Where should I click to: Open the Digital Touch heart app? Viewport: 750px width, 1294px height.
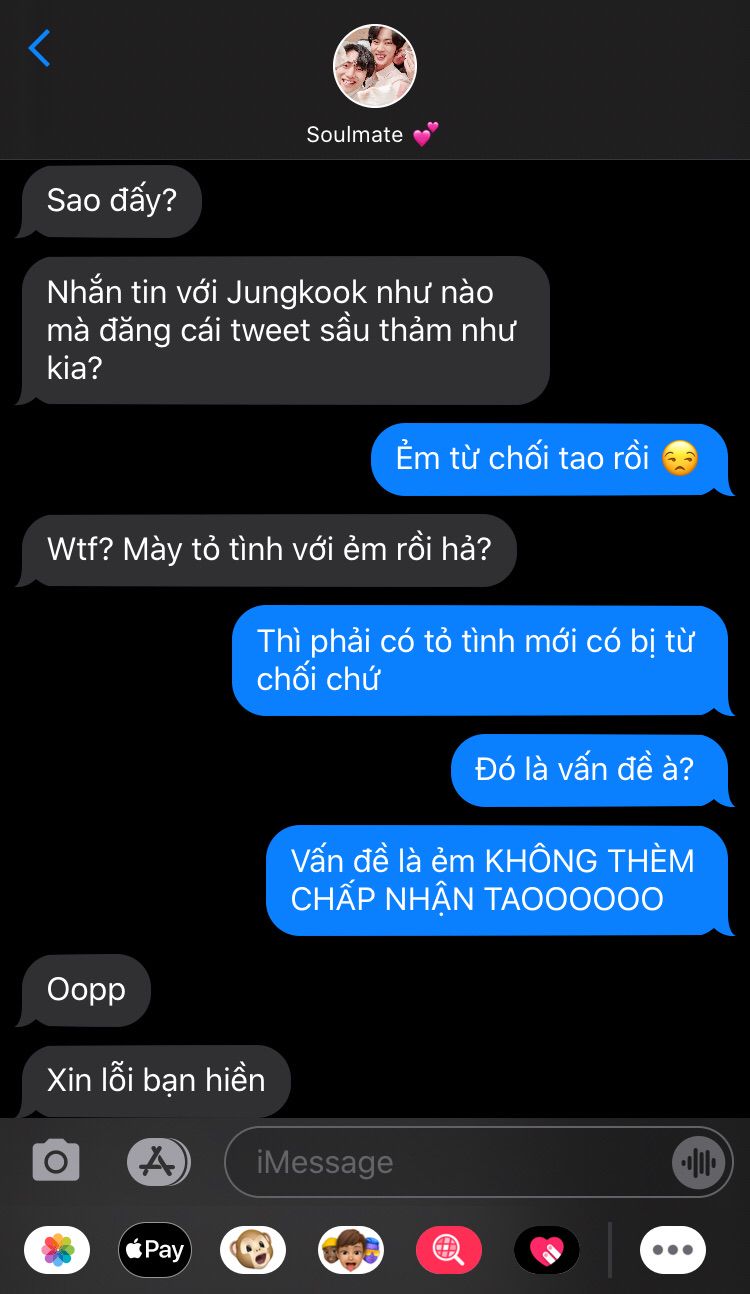[547, 1250]
